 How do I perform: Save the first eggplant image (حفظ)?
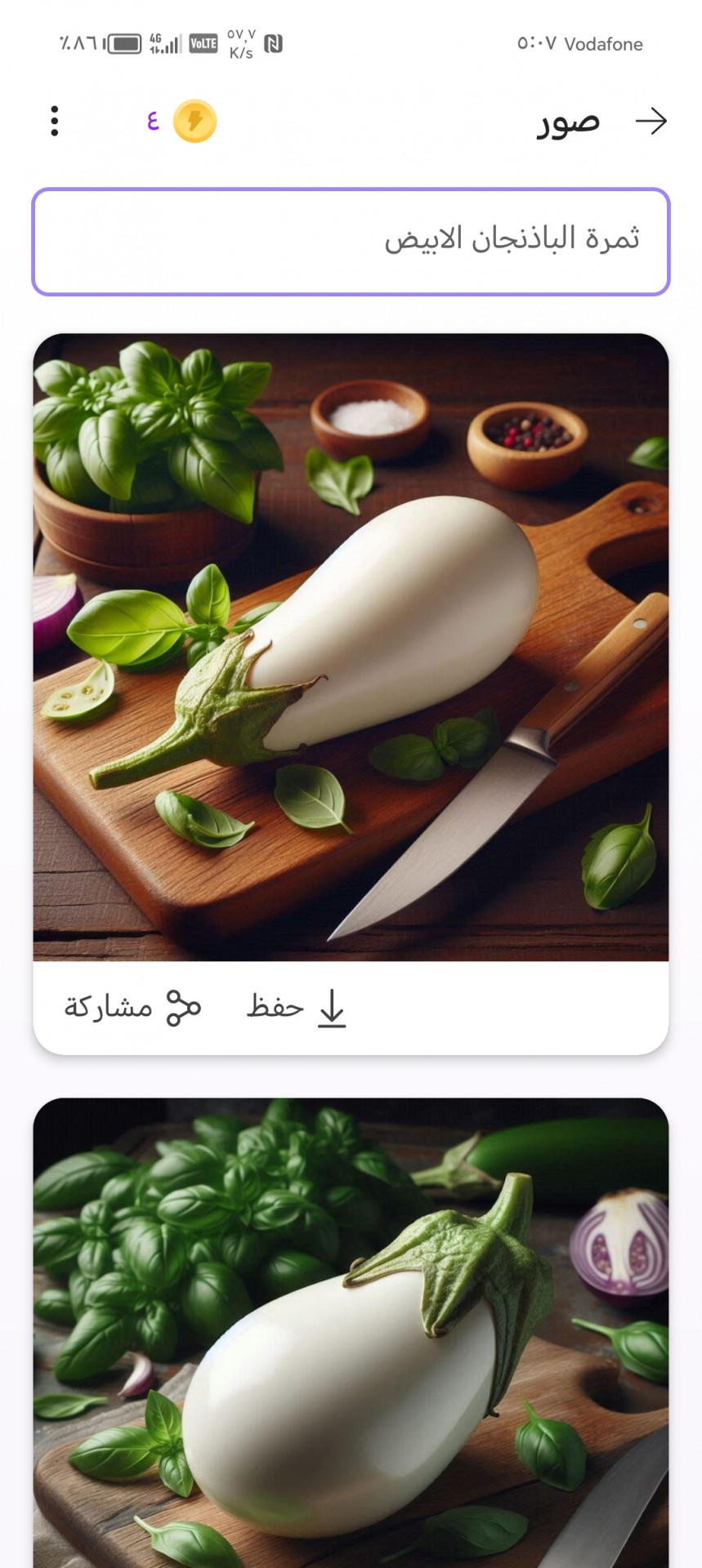pos(297,1007)
